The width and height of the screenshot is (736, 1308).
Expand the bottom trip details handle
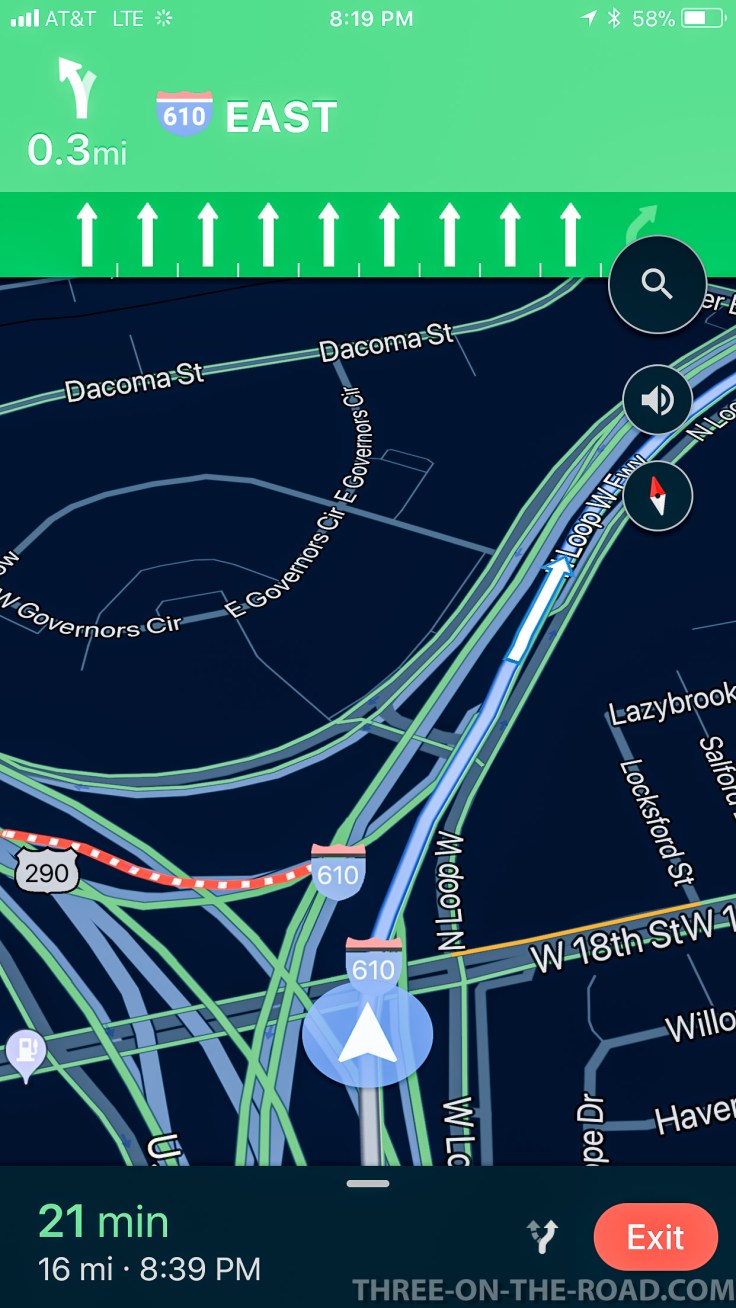[x=368, y=1184]
